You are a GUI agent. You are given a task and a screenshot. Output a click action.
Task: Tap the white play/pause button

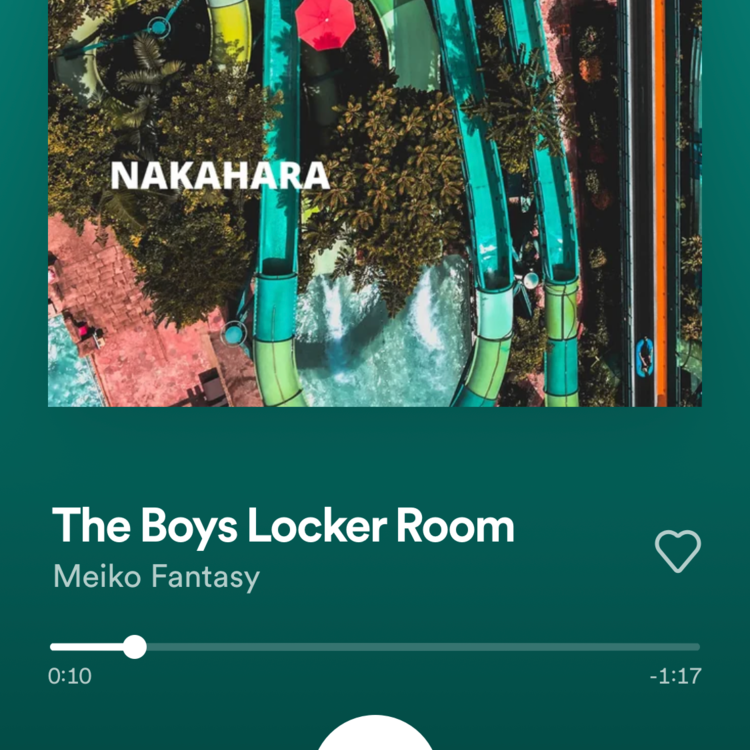pos(375,736)
